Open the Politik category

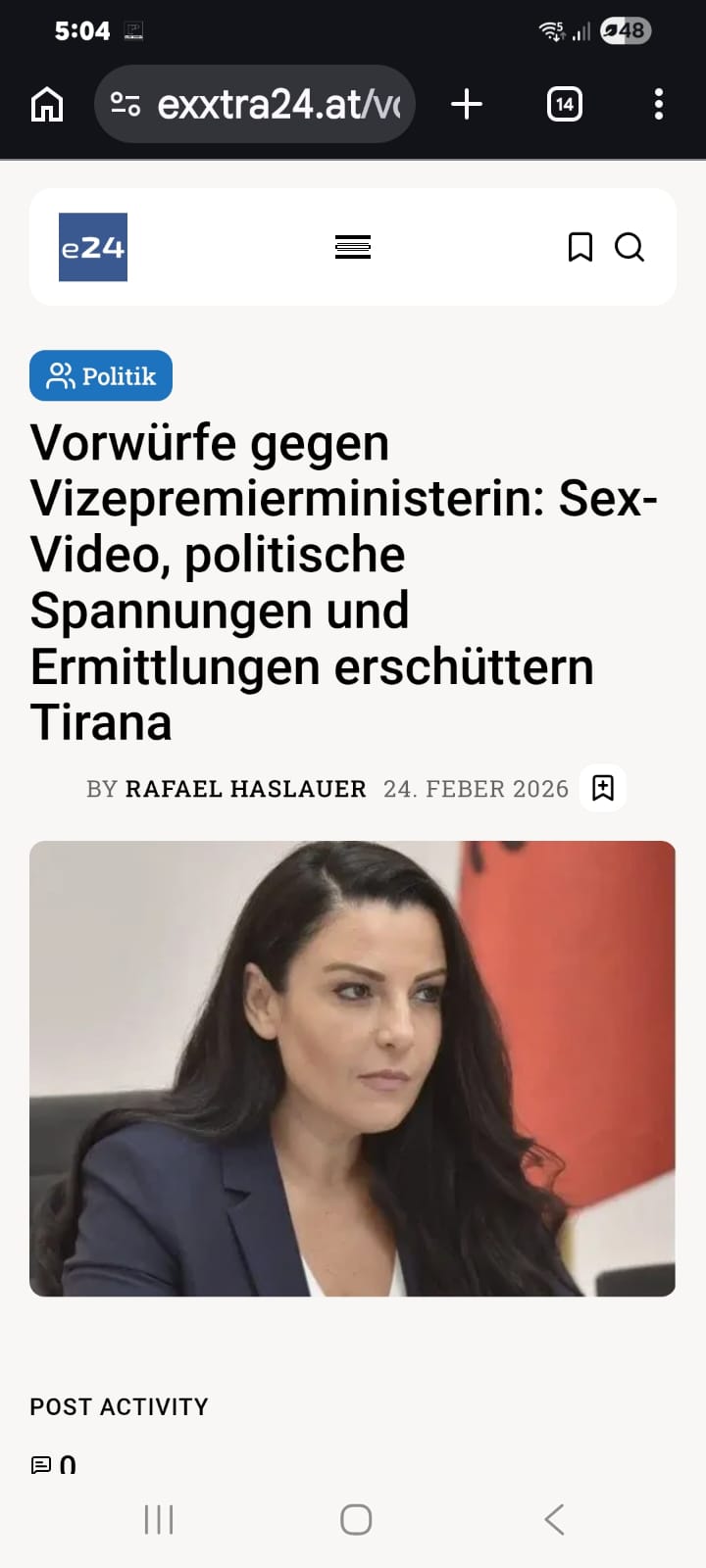[101, 375]
